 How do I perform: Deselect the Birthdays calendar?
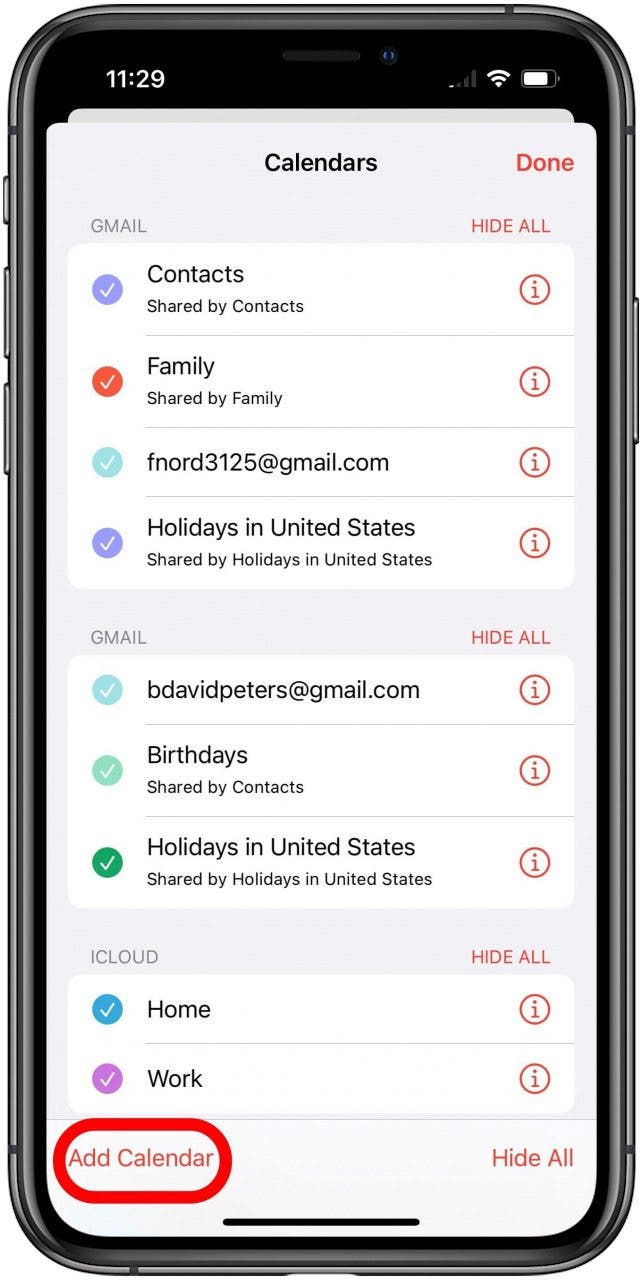point(107,770)
